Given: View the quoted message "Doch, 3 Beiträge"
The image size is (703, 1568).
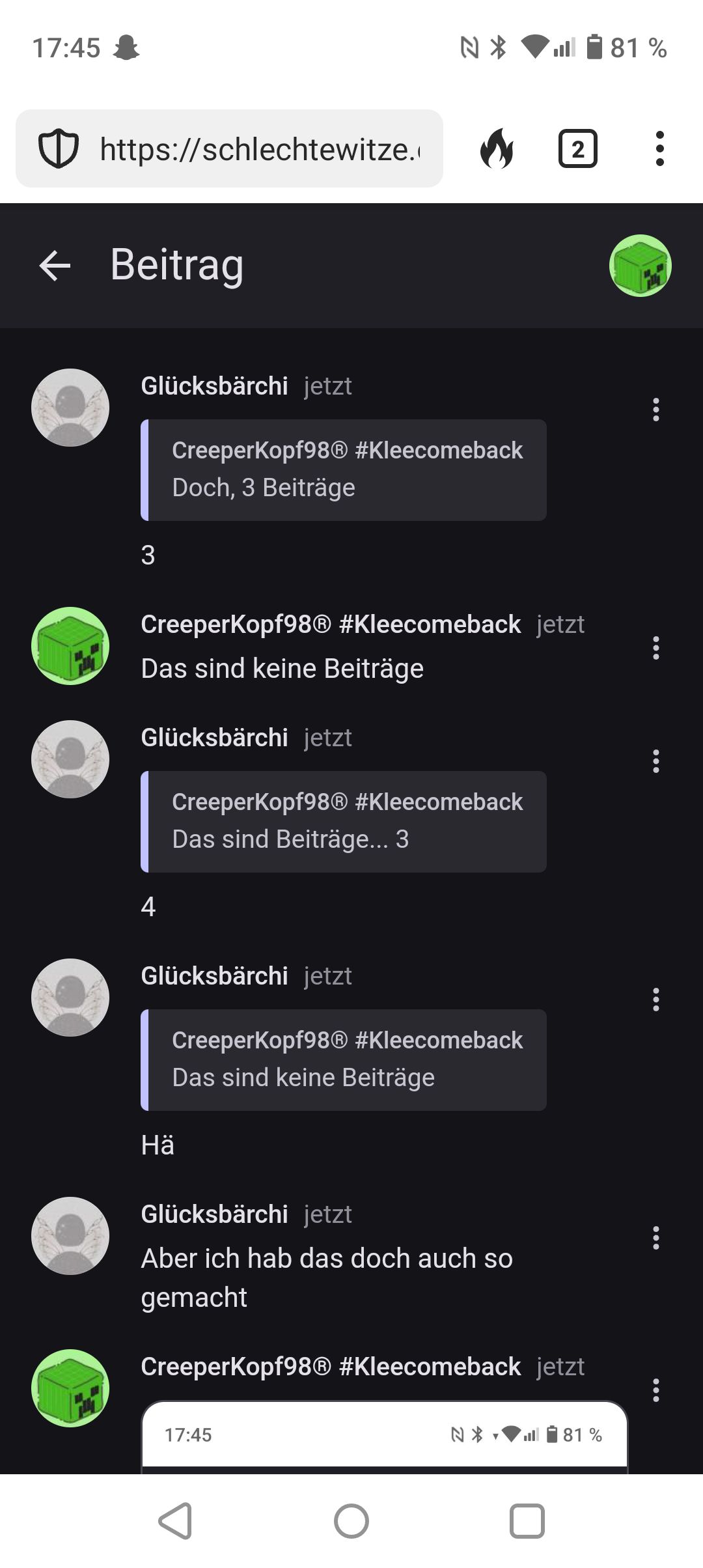Looking at the screenshot, I should point(344,470).
